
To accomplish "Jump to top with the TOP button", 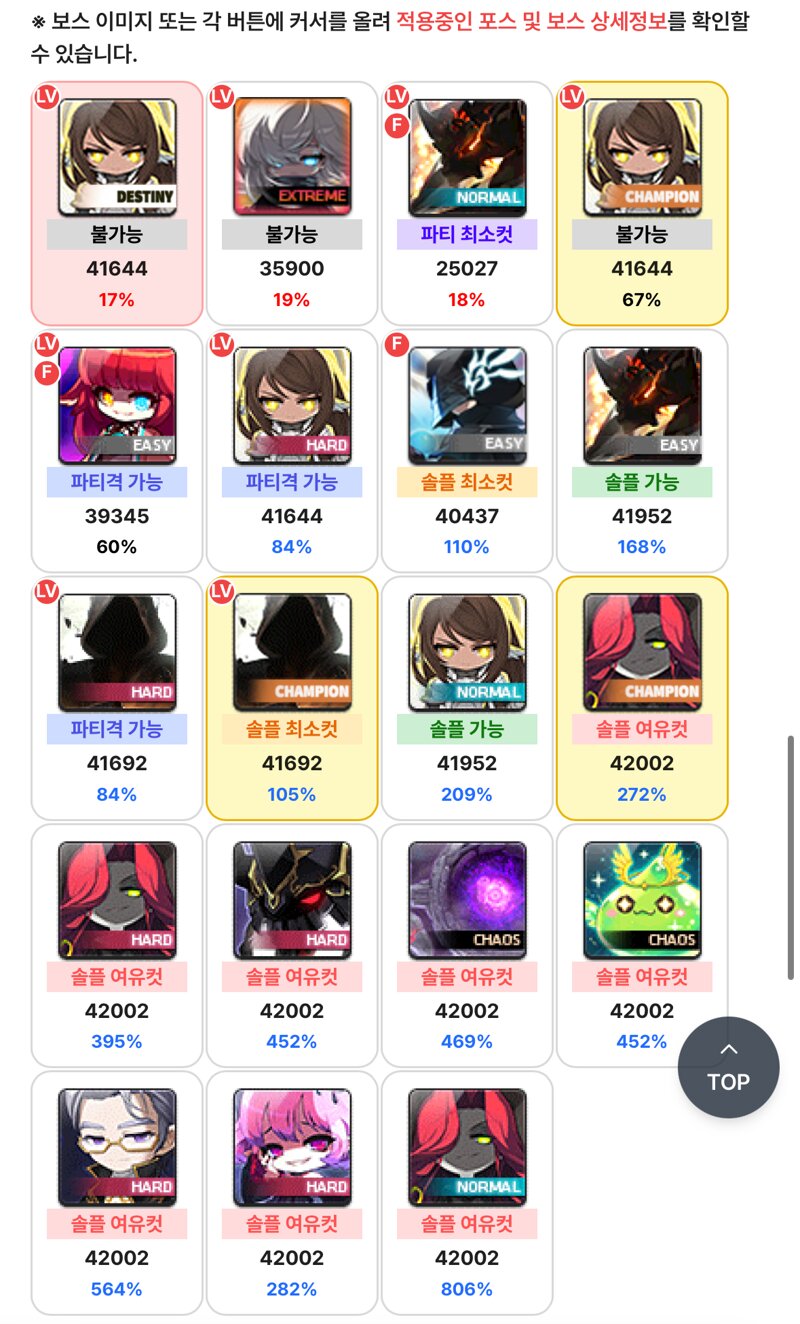I will [728, 1067].
